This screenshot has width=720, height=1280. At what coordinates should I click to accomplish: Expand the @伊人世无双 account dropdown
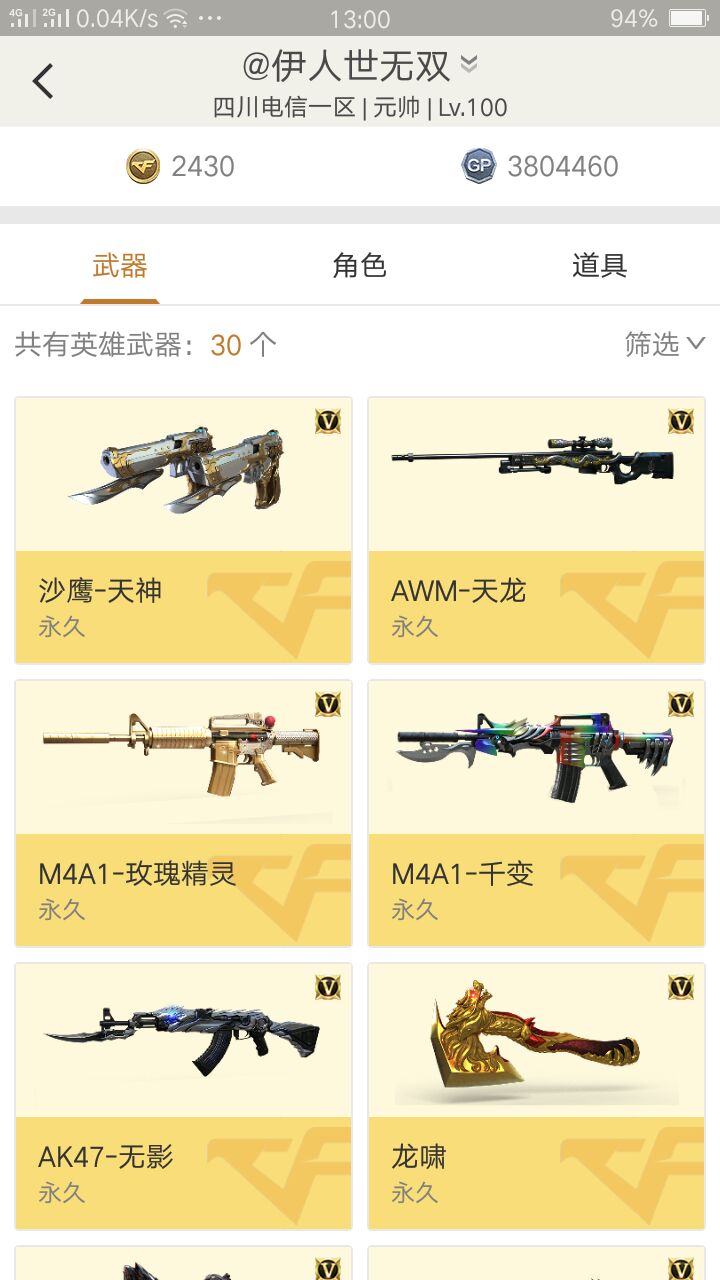pyautogui.click(x=469, y=66)
